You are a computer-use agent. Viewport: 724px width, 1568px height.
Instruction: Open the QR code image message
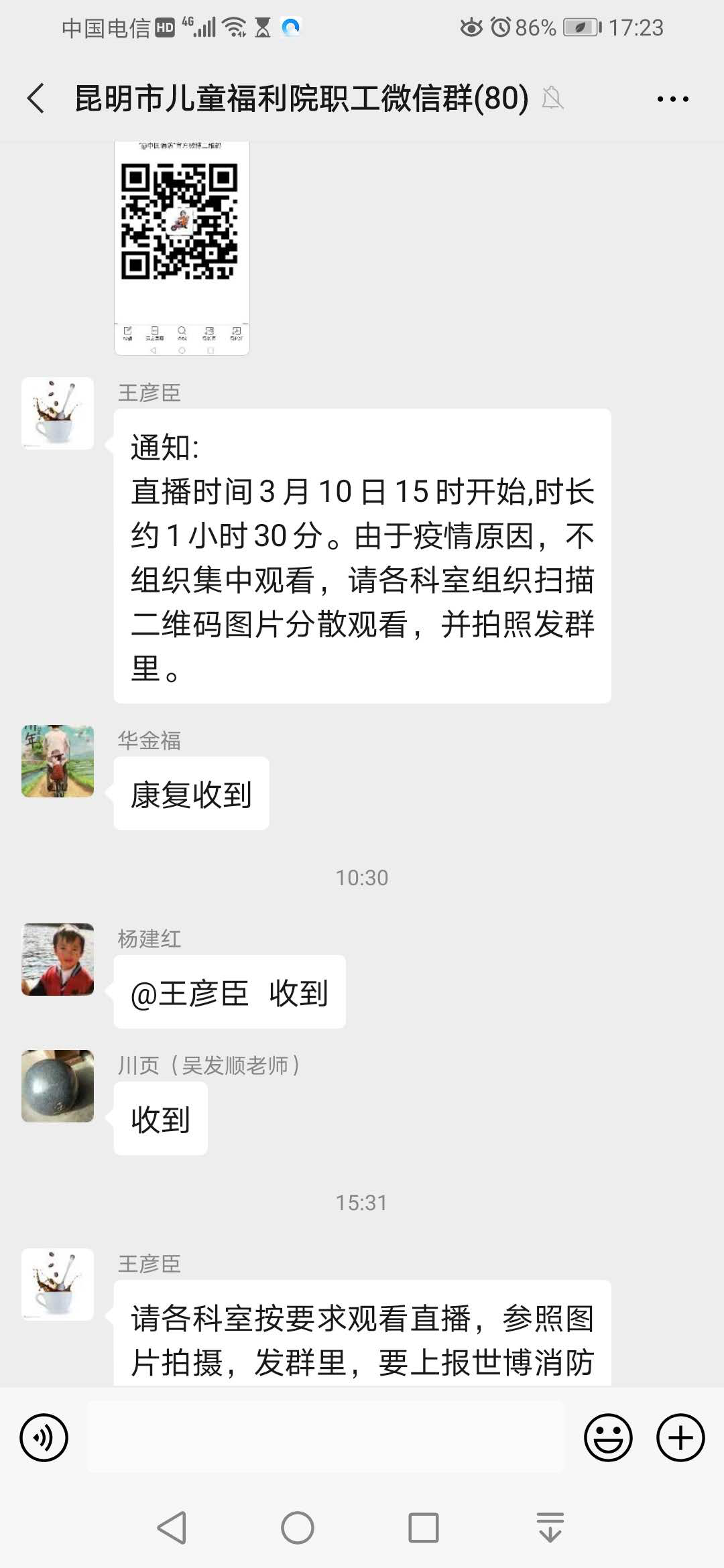click(x=182, y=248)
